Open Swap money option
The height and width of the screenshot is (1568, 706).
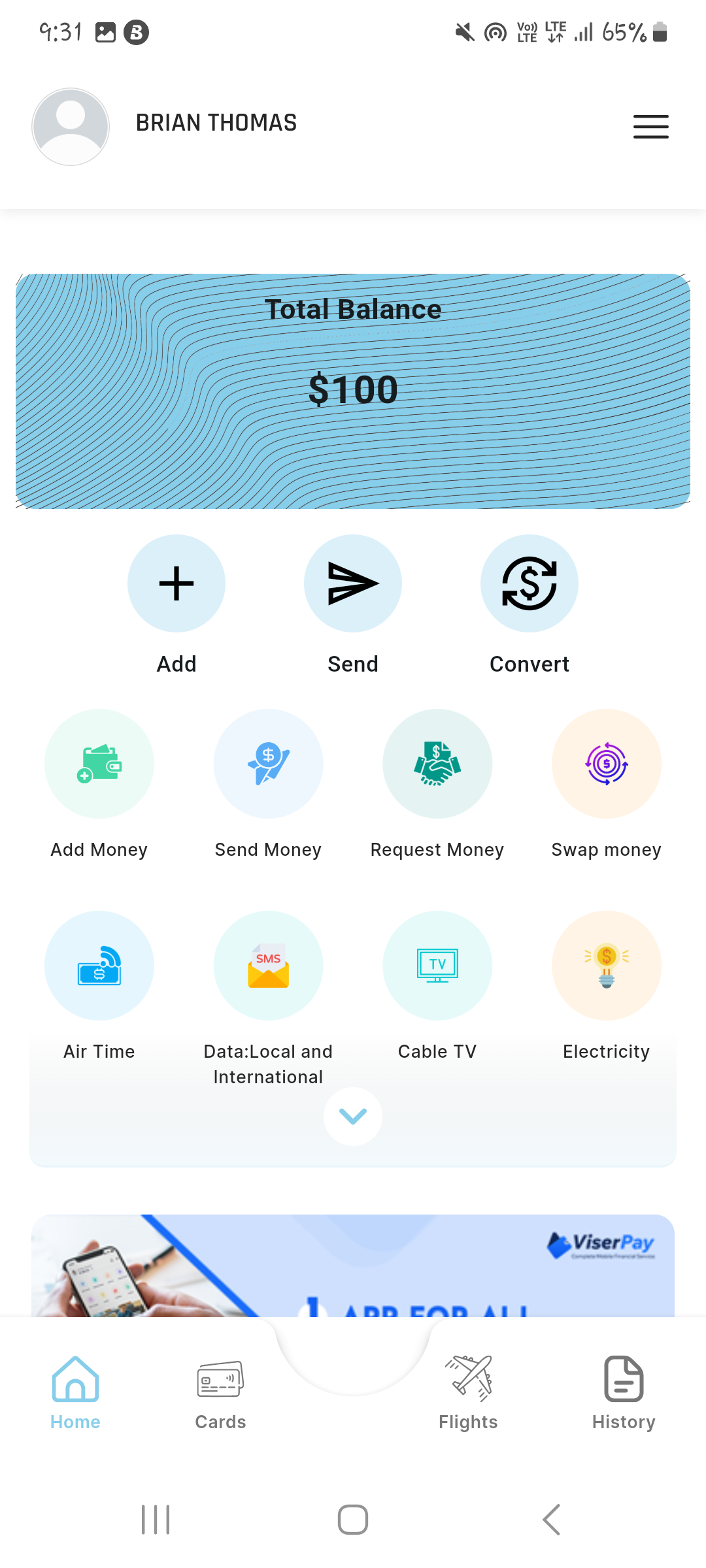(607, 764)
